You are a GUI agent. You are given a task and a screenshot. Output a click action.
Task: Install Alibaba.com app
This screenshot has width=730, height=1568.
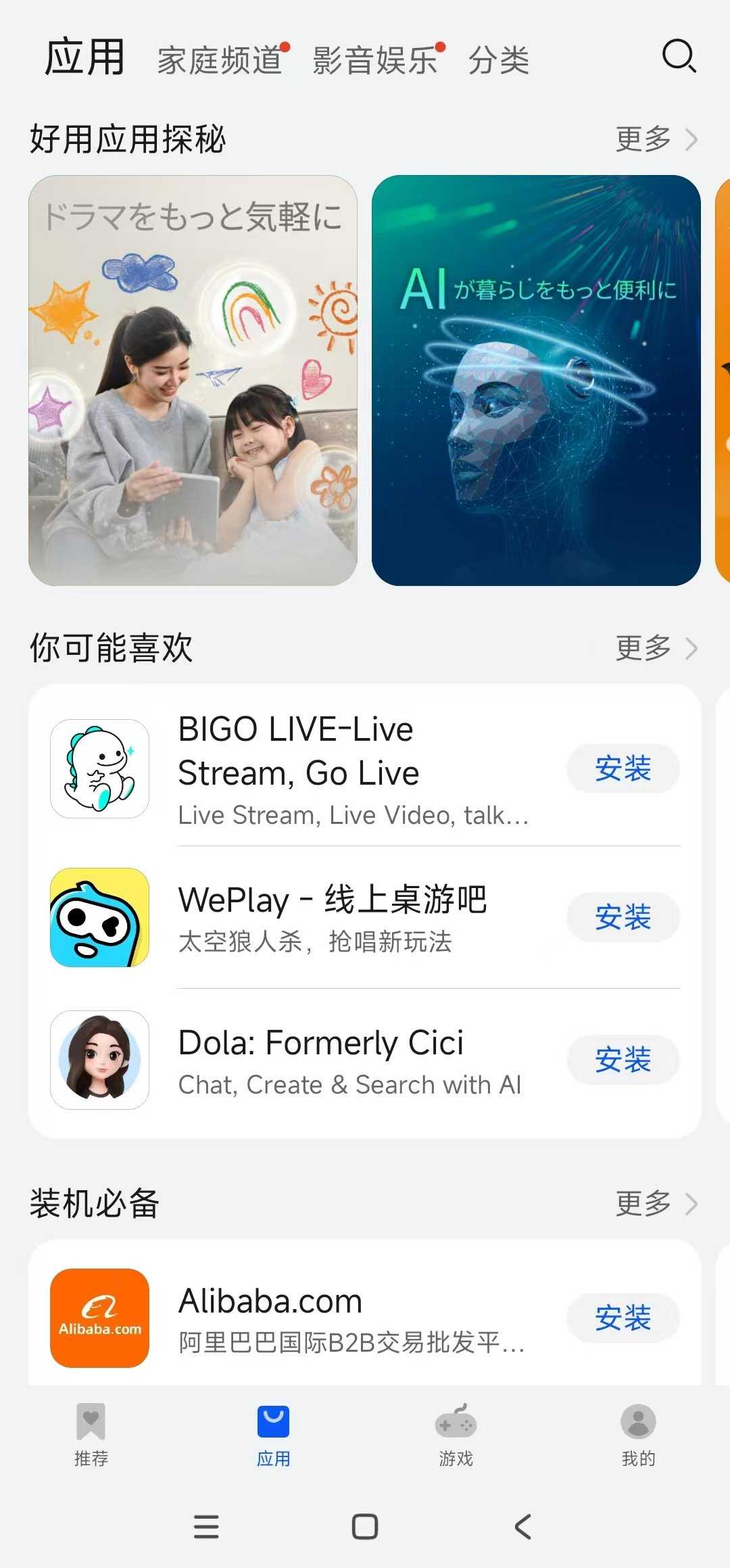[x=623, y=1317]
